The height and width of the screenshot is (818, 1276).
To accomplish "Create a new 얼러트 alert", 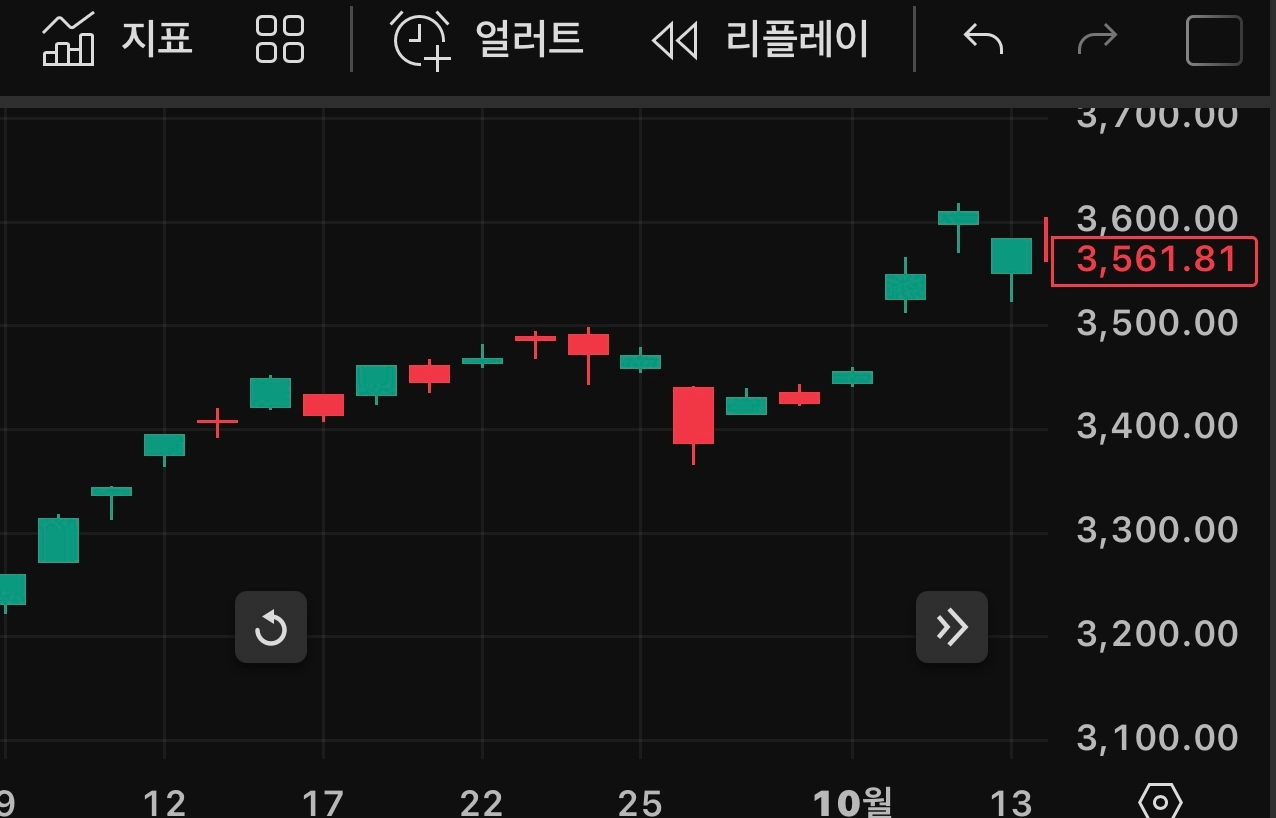I will (487, 40).
